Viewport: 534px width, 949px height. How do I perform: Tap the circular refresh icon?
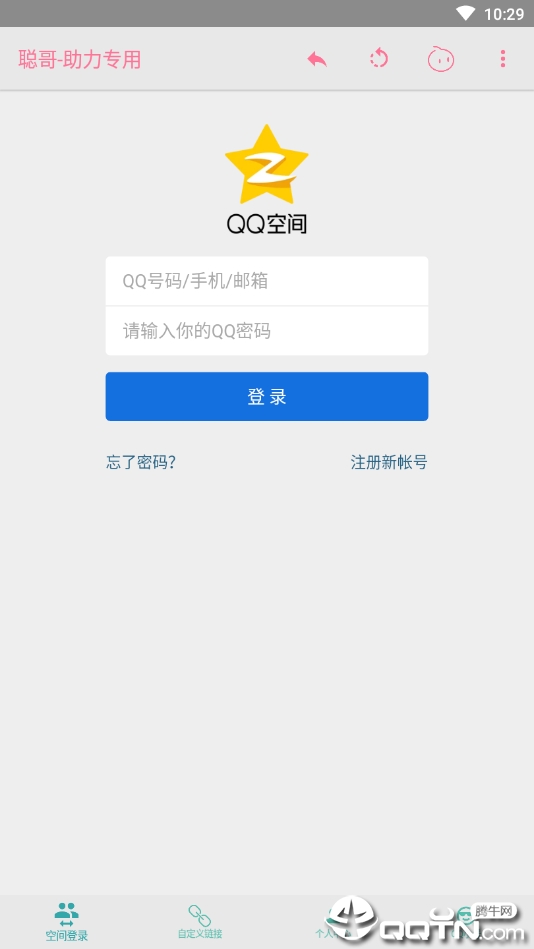pos(378,59)
